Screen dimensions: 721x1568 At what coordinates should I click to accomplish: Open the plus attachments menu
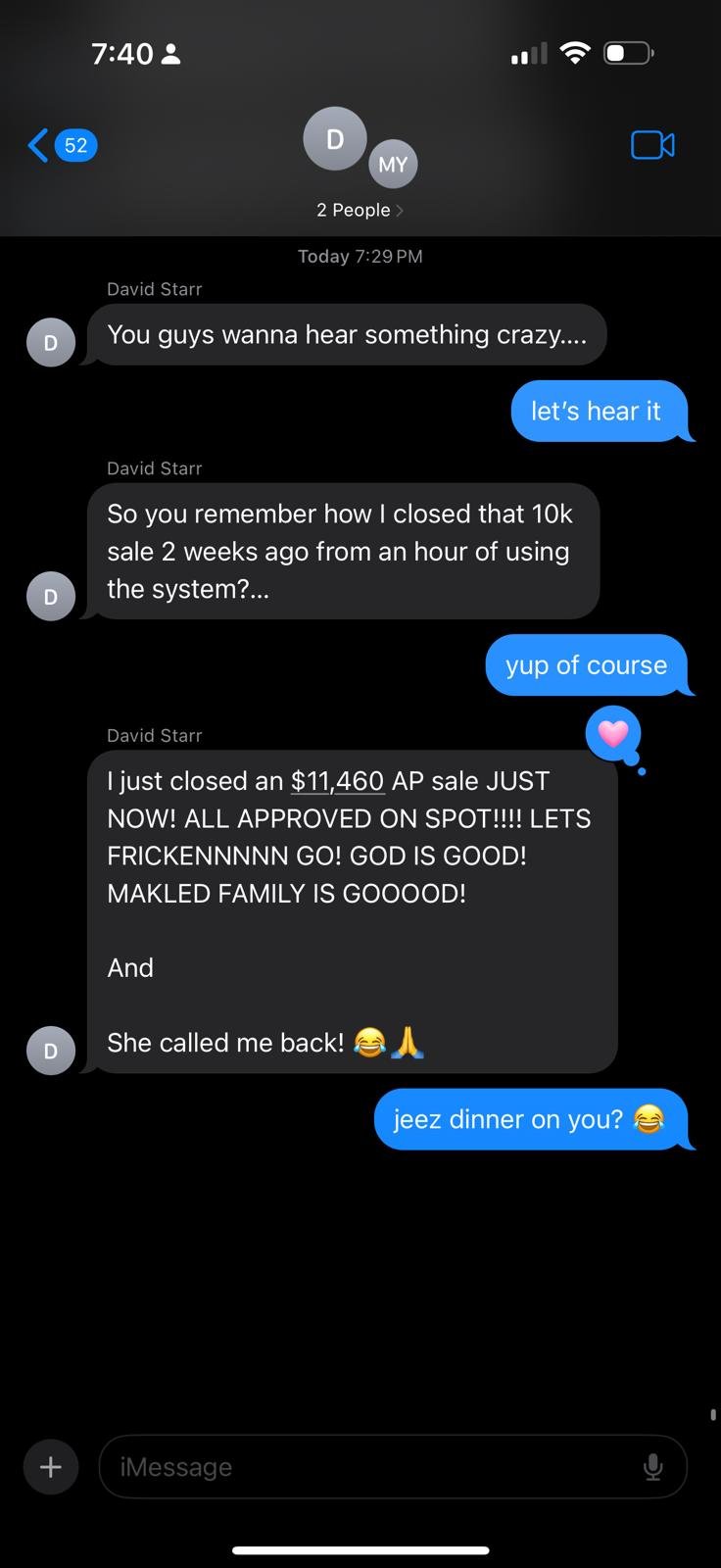pyautogui.click(x=51, y=1466)
